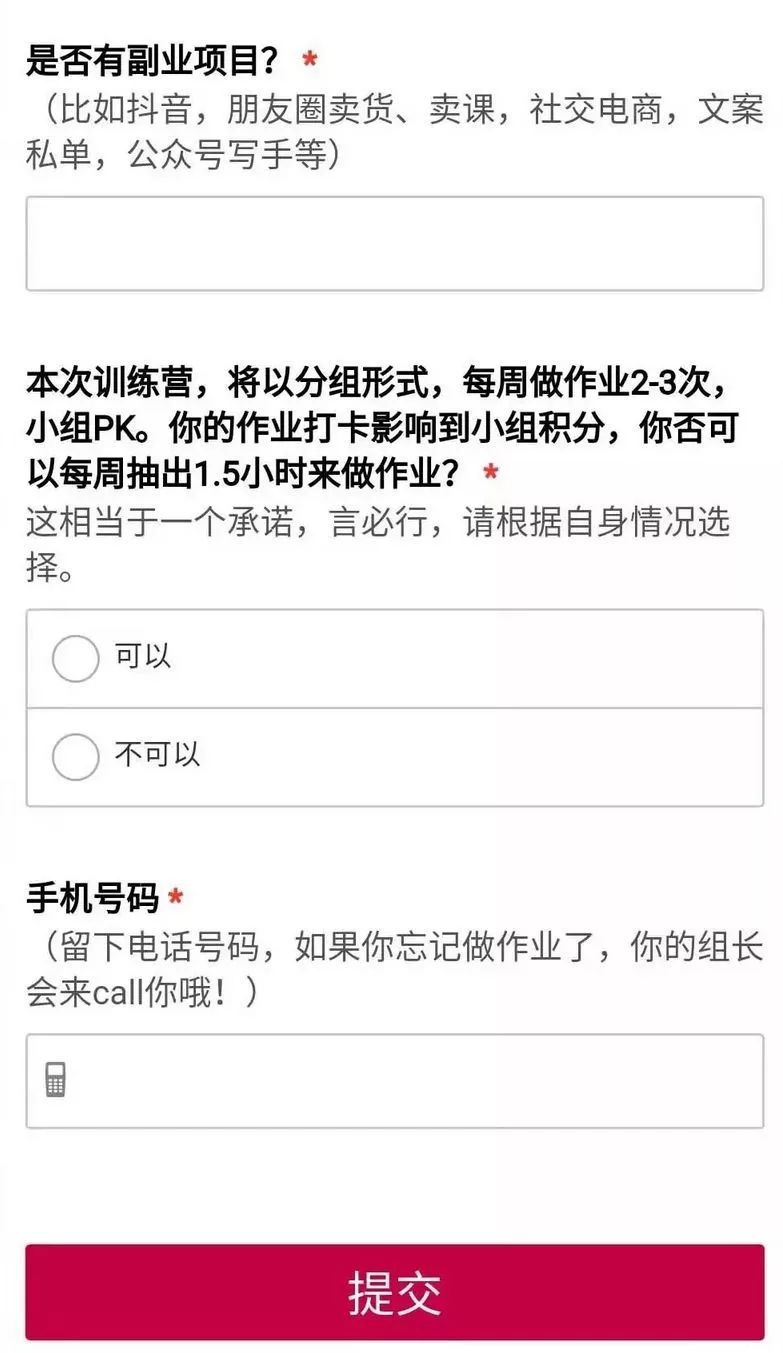Image resolution: width=783 pixels, height=1353 pixels.
Task: Select the 可以 radio option
Action: tap(76, 658)
